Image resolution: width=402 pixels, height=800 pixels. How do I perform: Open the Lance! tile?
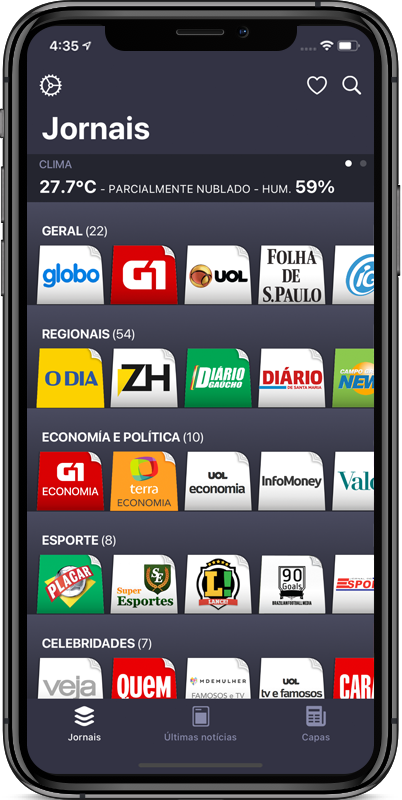tap(218, 584)
